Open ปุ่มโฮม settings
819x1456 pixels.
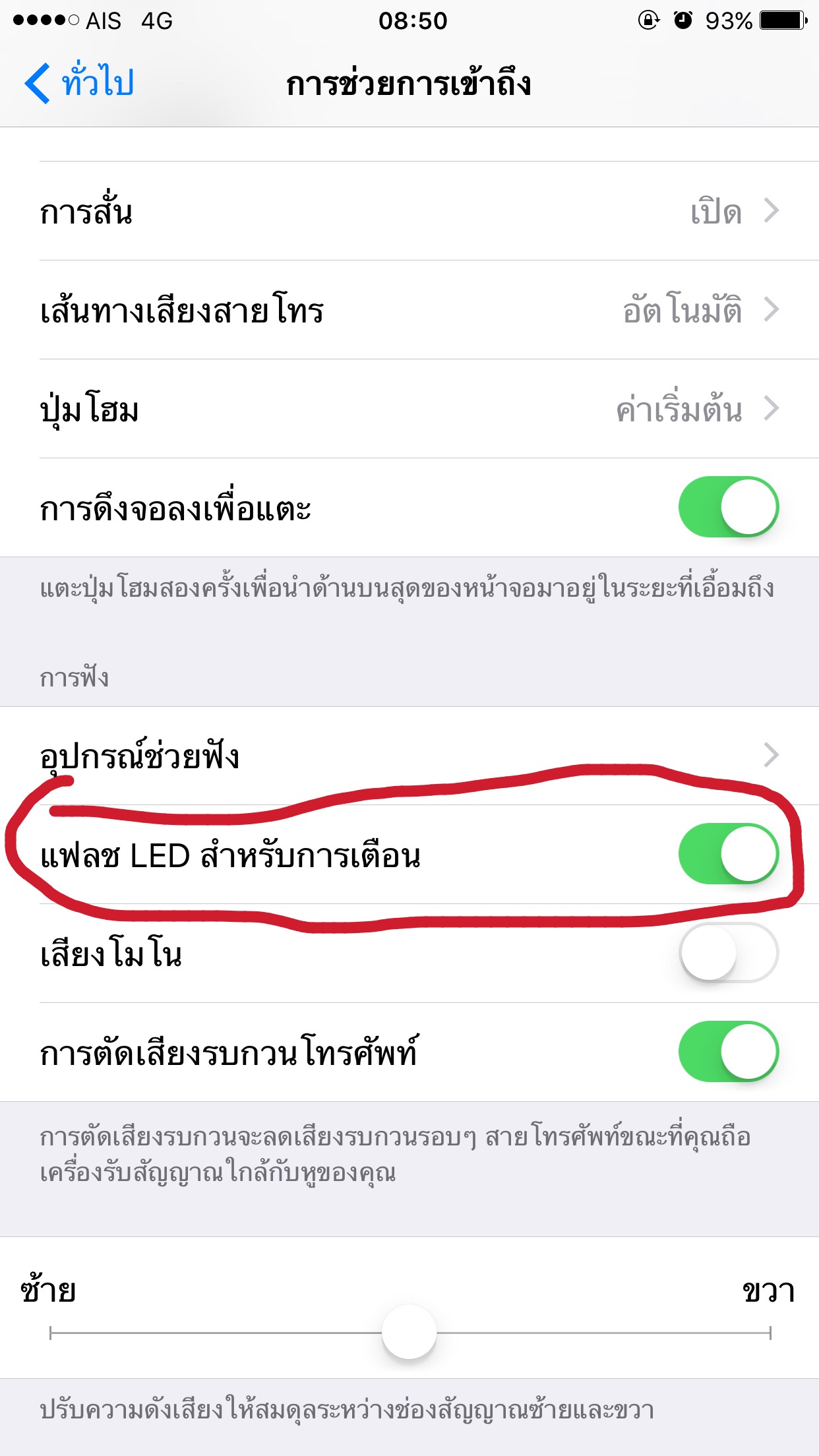(409, 409)
